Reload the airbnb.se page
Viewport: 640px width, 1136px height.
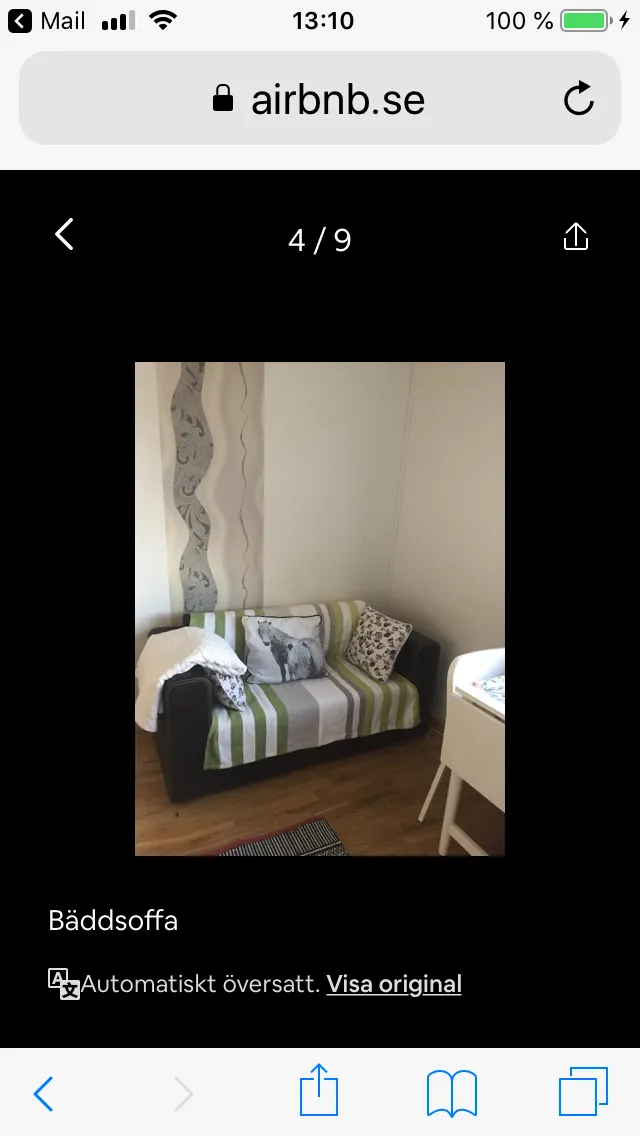(x=578, y=99)
